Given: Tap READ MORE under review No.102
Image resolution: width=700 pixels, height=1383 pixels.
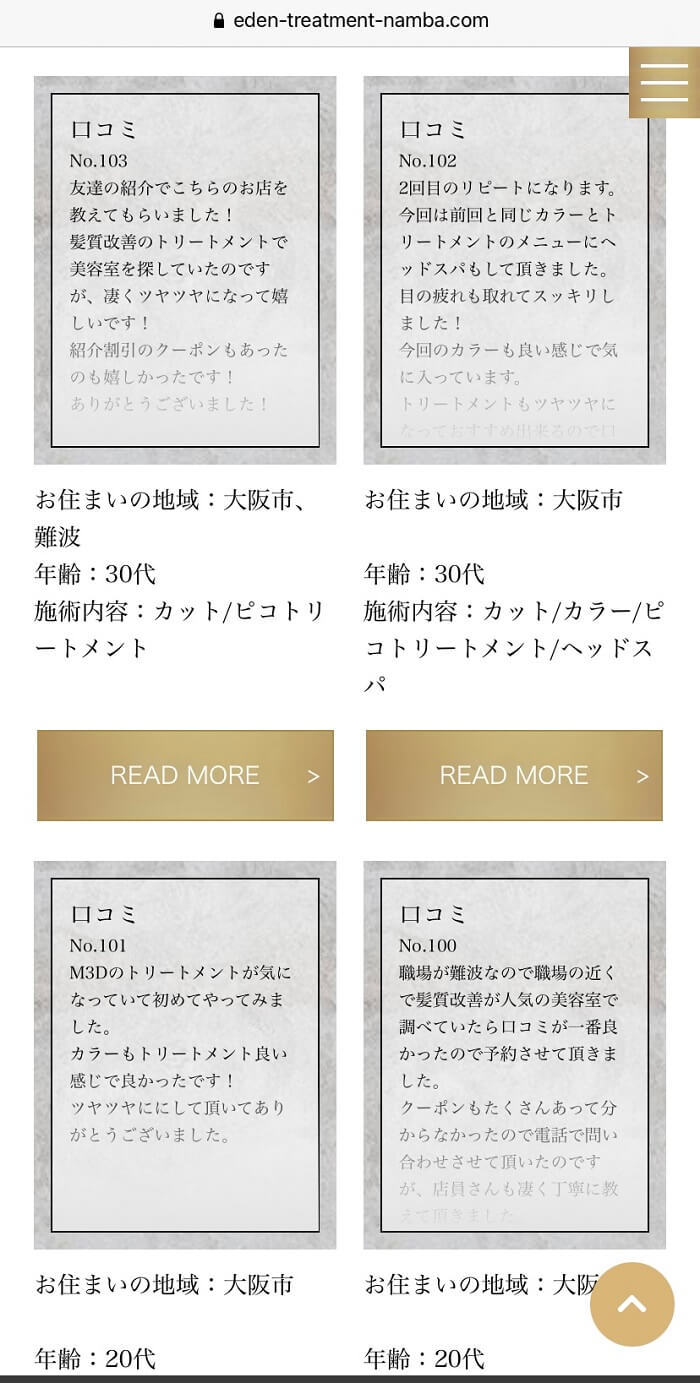Looking at the screenshot, I should (x=514, y=775).
